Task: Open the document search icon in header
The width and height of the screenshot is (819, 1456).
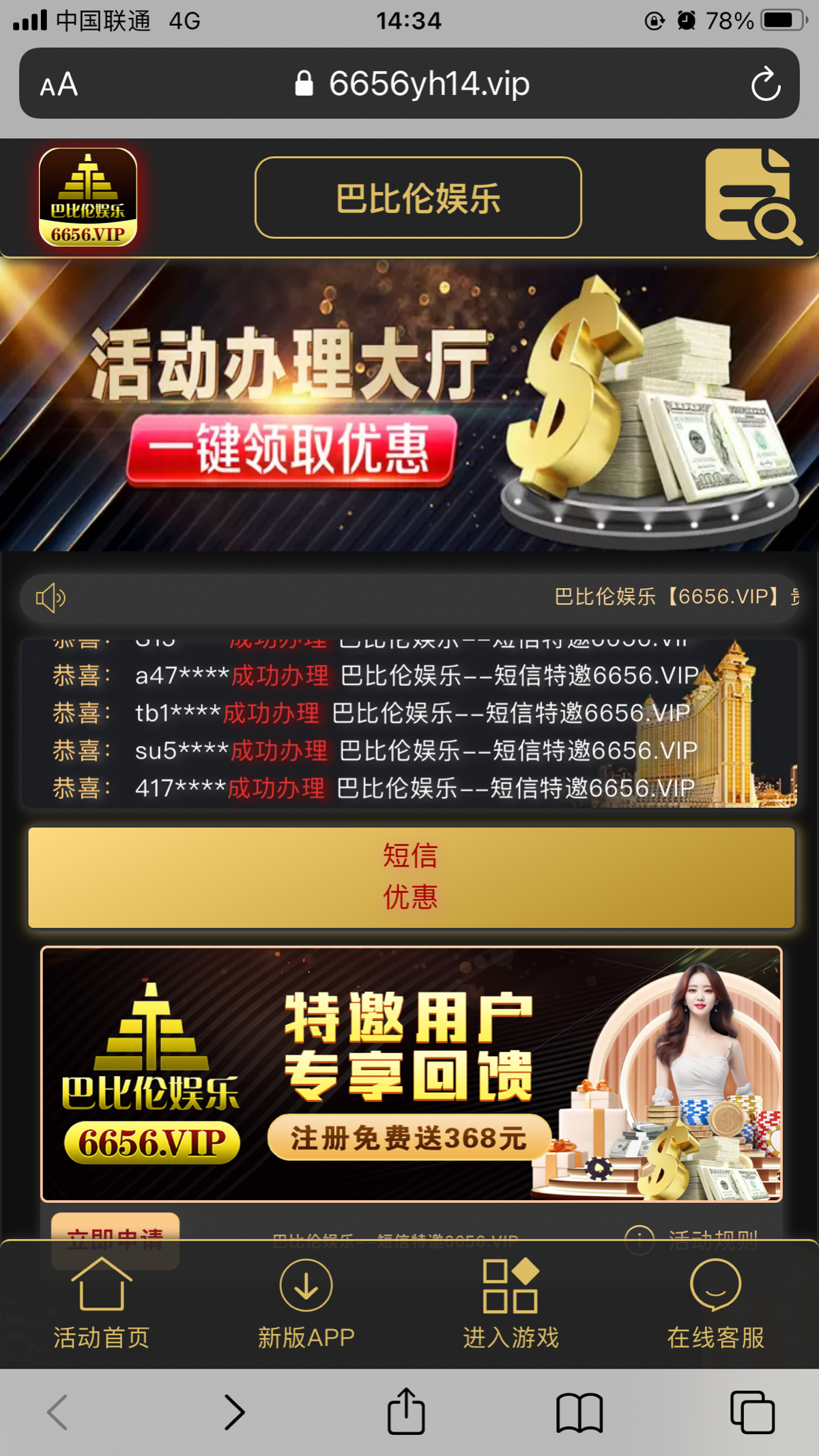Action: pos(753,196)
